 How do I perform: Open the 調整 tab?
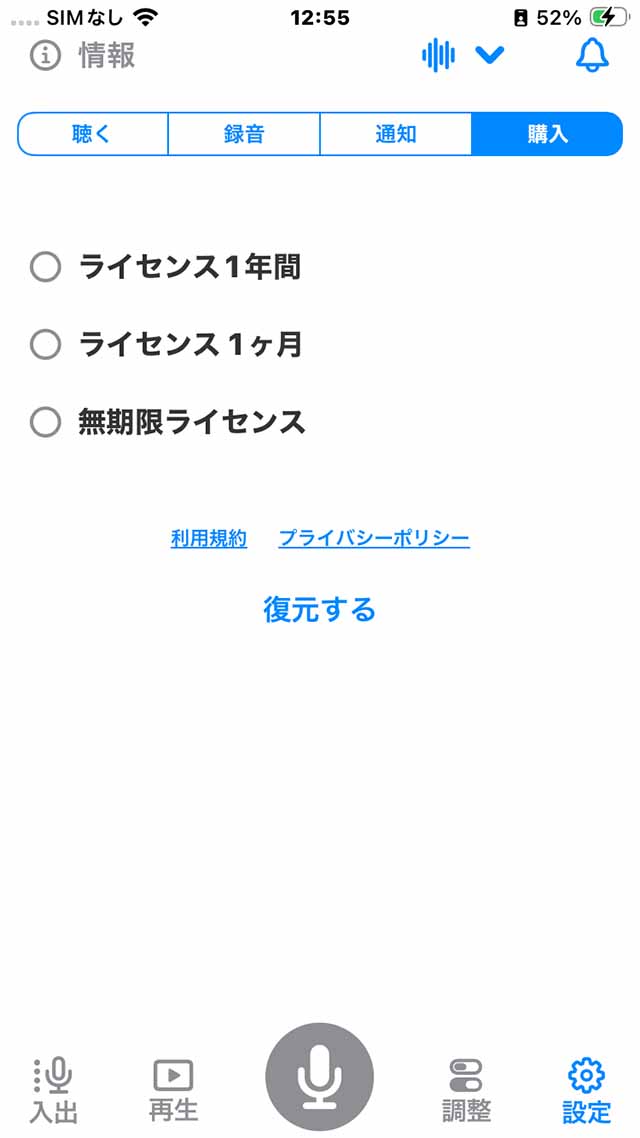pos(466,1090)
